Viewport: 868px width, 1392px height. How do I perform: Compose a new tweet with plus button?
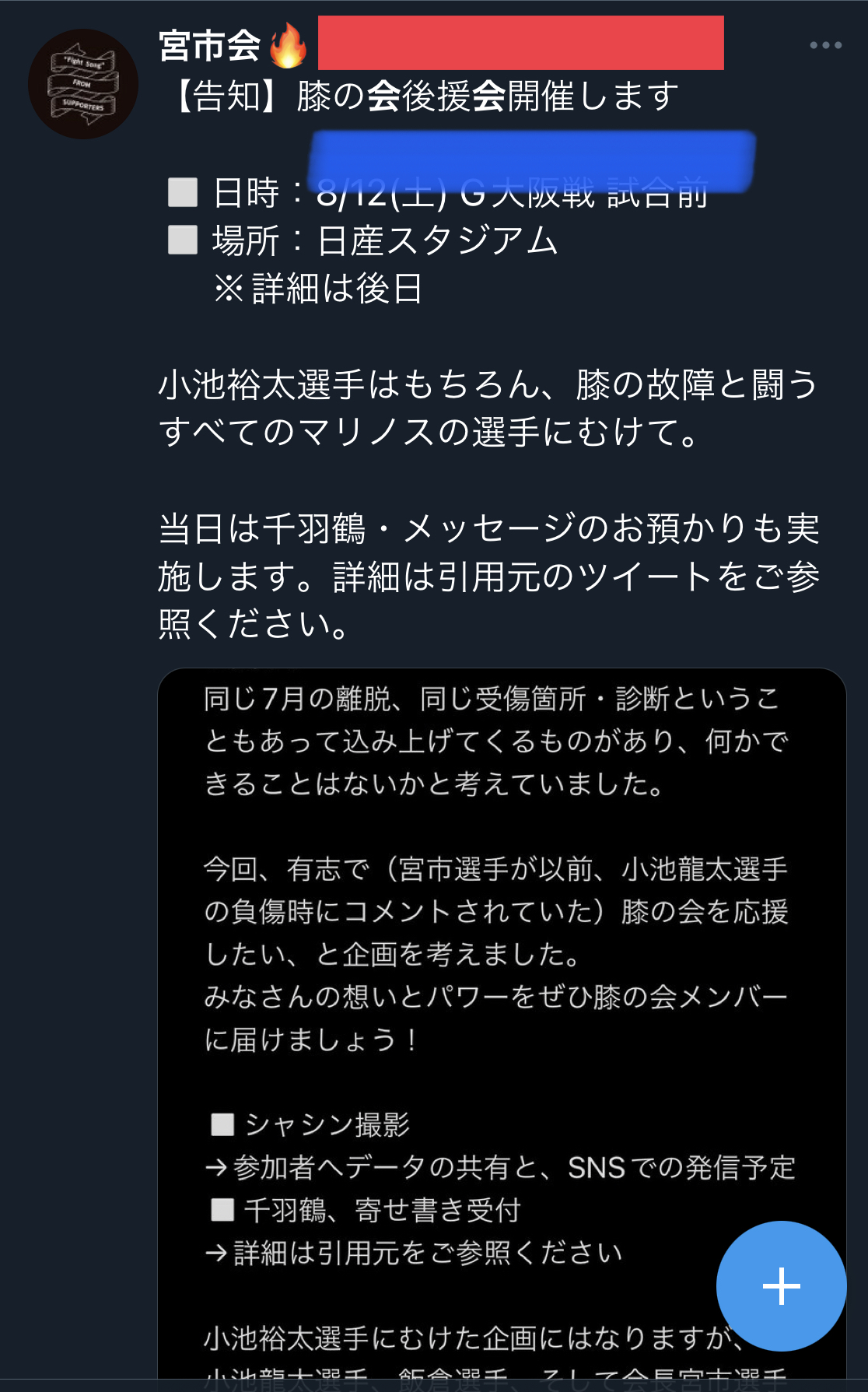coord(781,1285)
